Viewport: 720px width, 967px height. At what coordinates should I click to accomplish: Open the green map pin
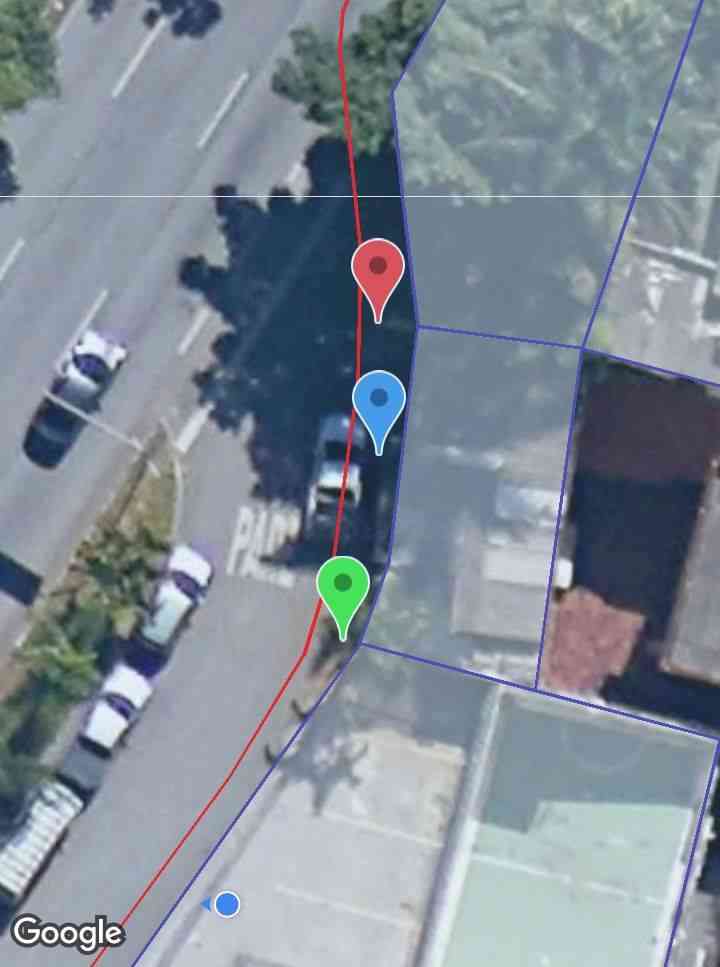point(343,586)
